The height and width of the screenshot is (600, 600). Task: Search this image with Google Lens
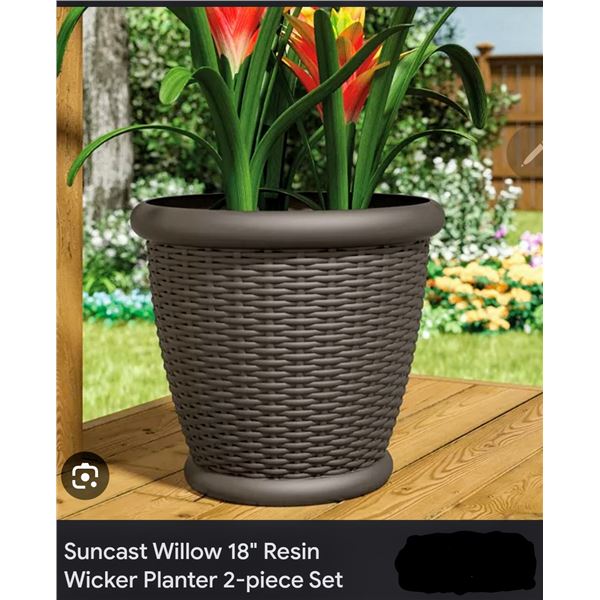click(85, 476)
